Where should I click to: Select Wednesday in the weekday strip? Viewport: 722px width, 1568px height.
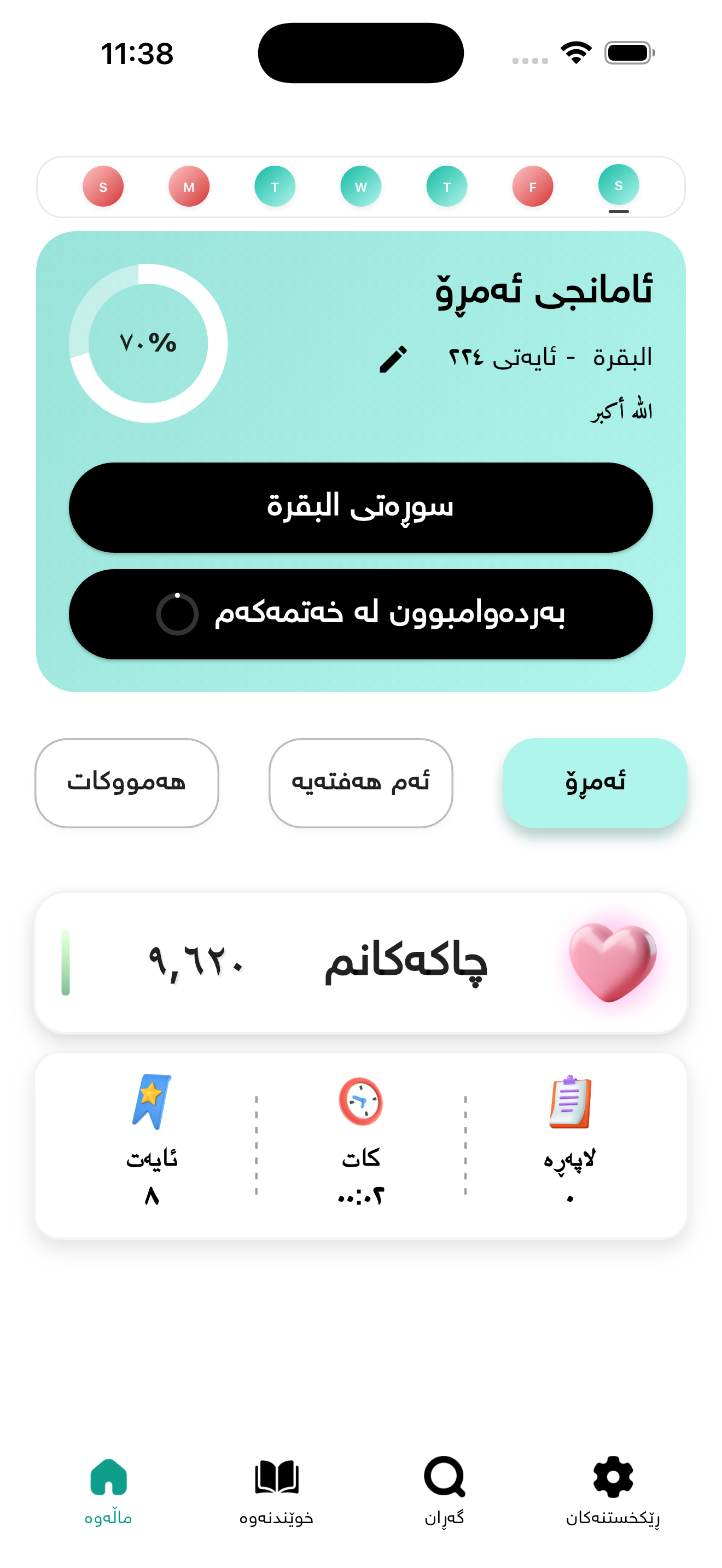pos(361,186)
